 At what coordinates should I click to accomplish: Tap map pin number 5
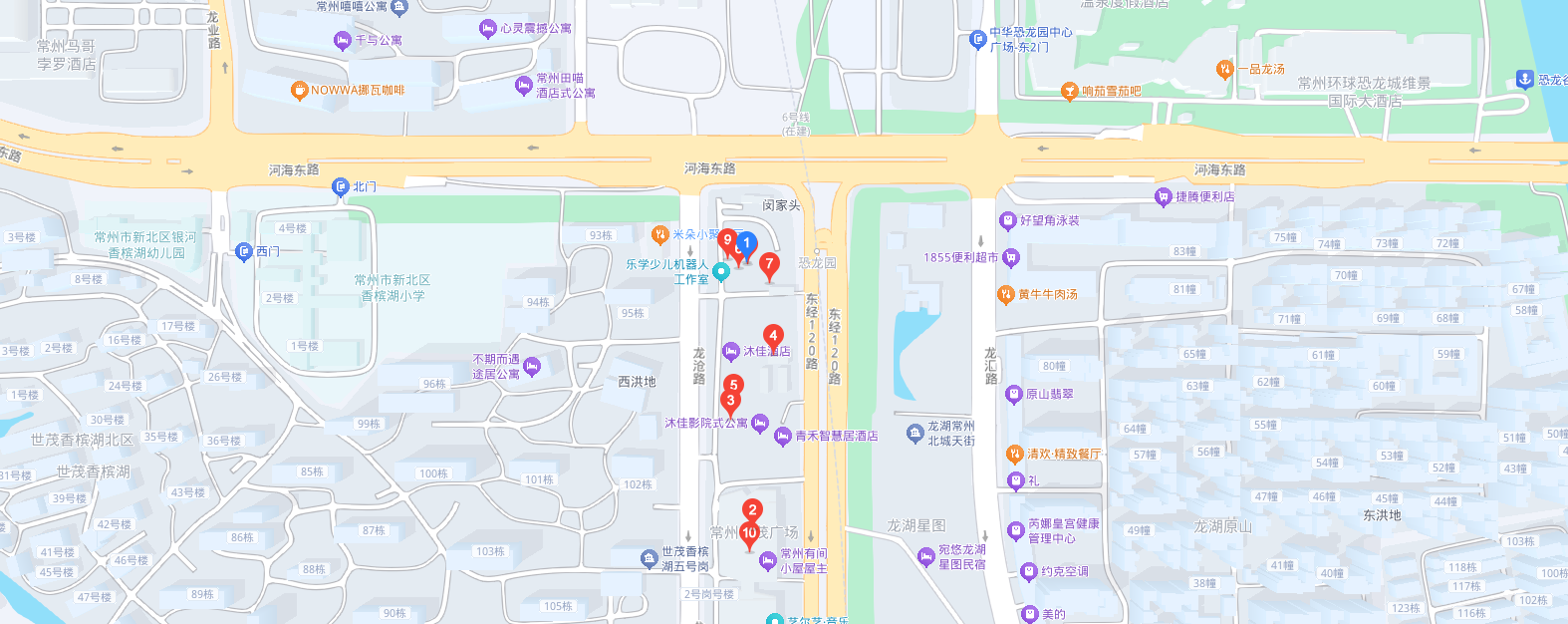[x=734, y=385]
